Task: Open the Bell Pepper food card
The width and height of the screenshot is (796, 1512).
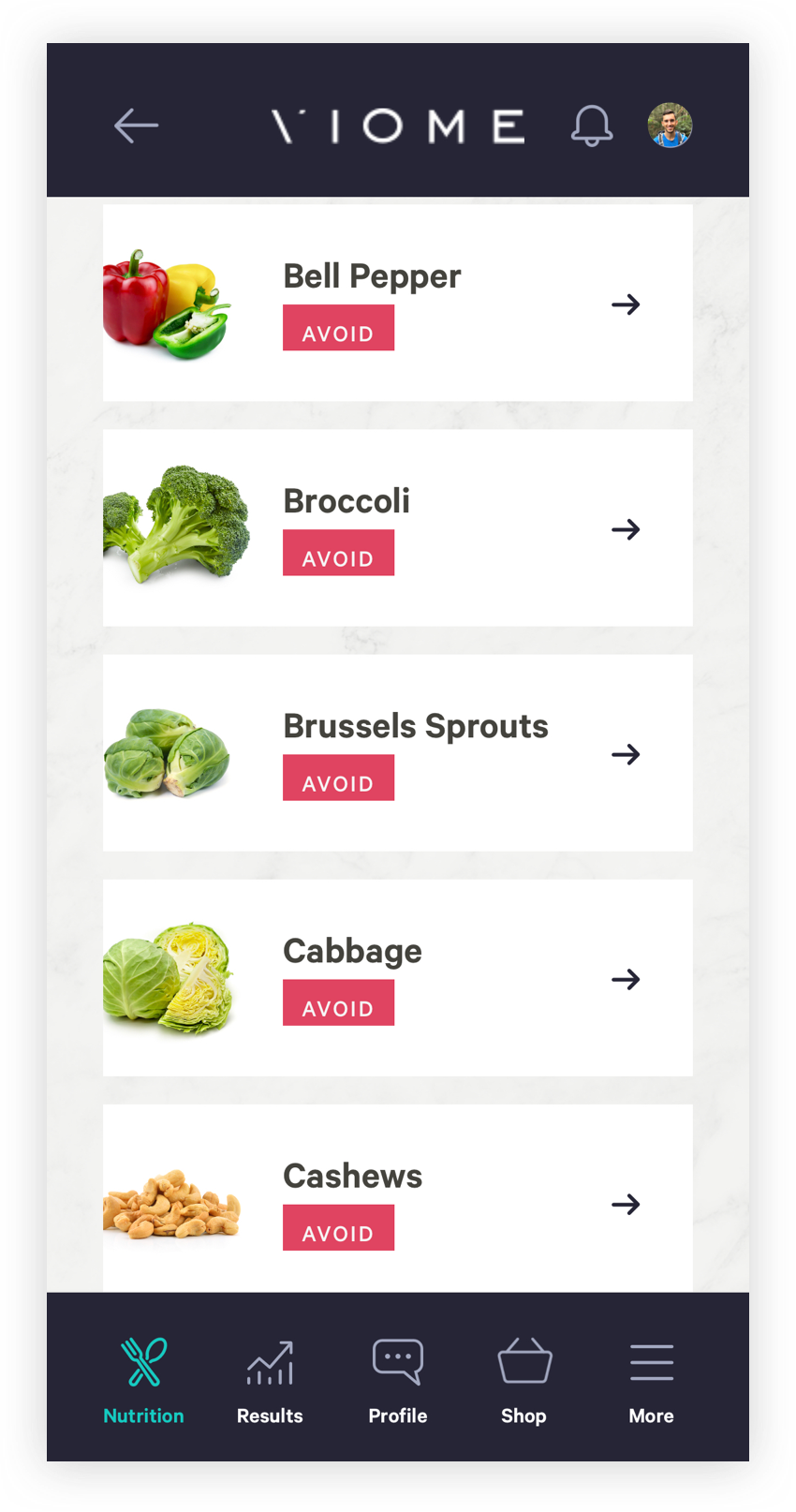Action: pos(397,303)
